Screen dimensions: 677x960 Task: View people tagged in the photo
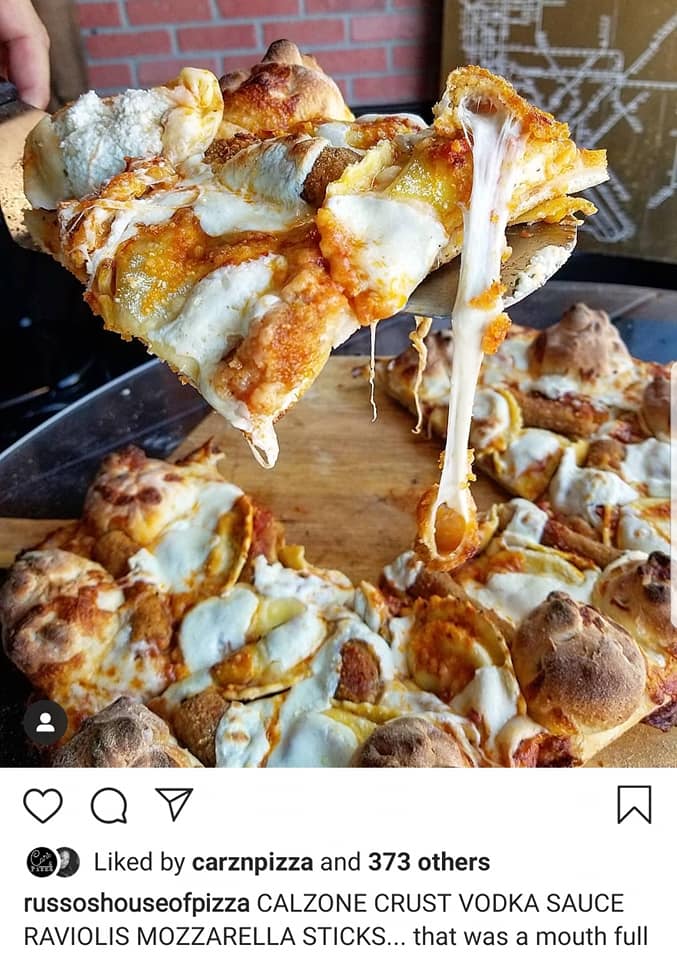pyautogui.click(x=45, y=722)
